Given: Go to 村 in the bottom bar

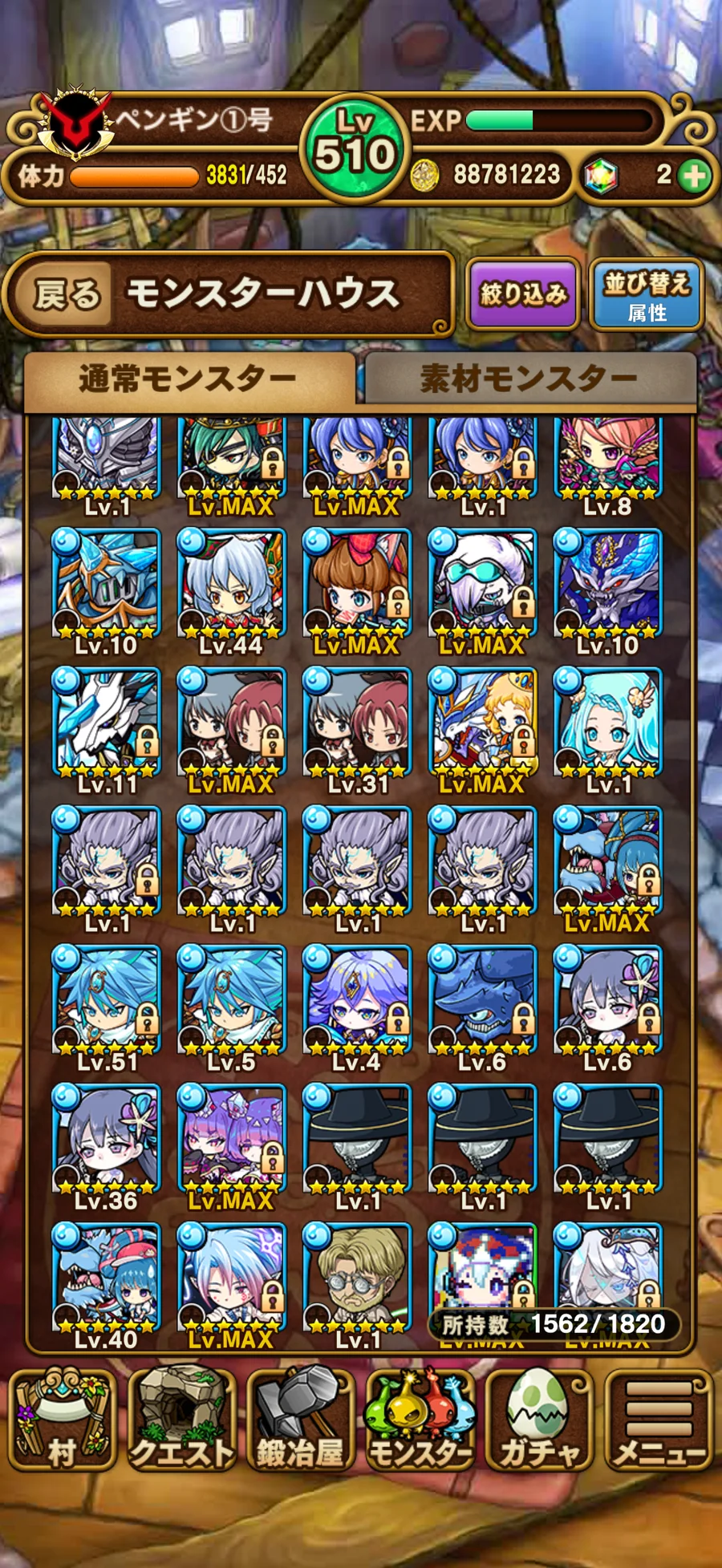Looking at the screenshot, I should click(x=63, y=1420).
